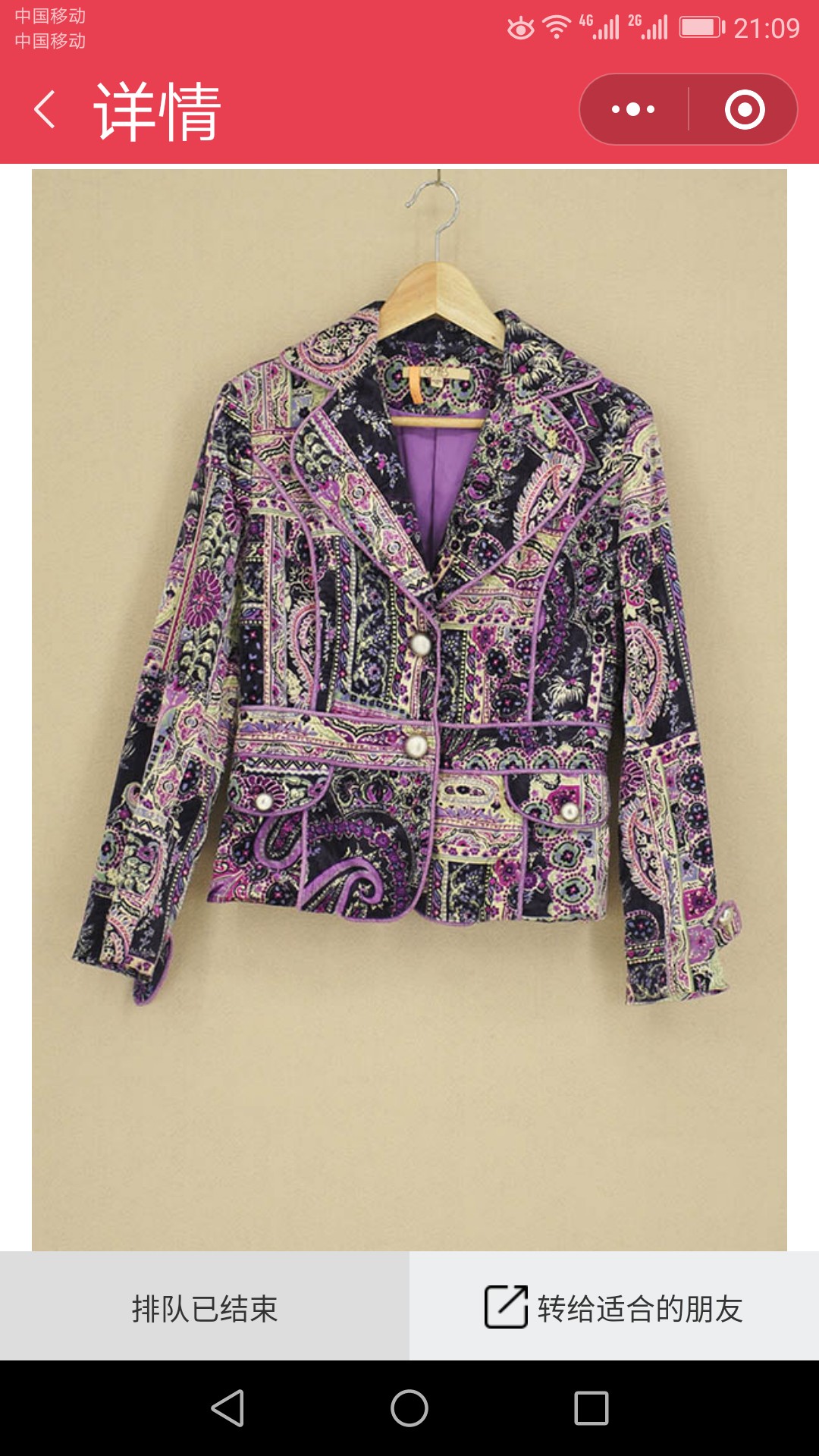Go back from the 详情 page
This screenshot has height=1456, width=819.
[x=45, y=110]
